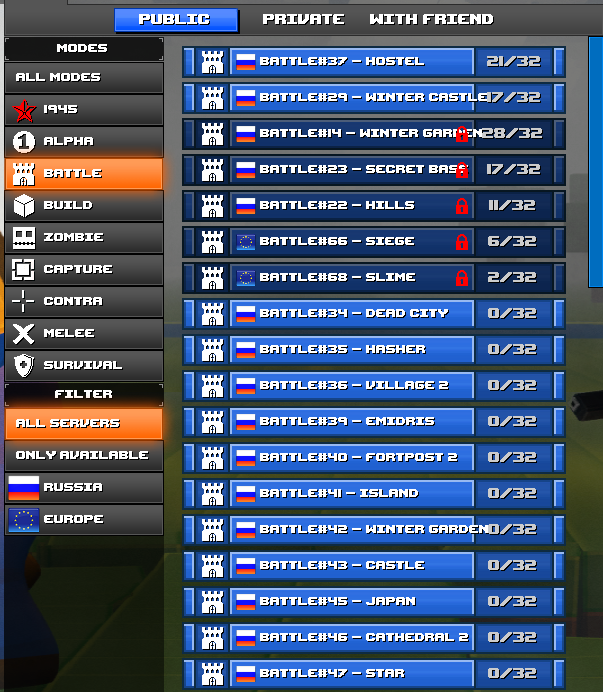Viewport: 603px width, 692px height.
Task: Select the Public tab
Action: click(x=175, y=20)
